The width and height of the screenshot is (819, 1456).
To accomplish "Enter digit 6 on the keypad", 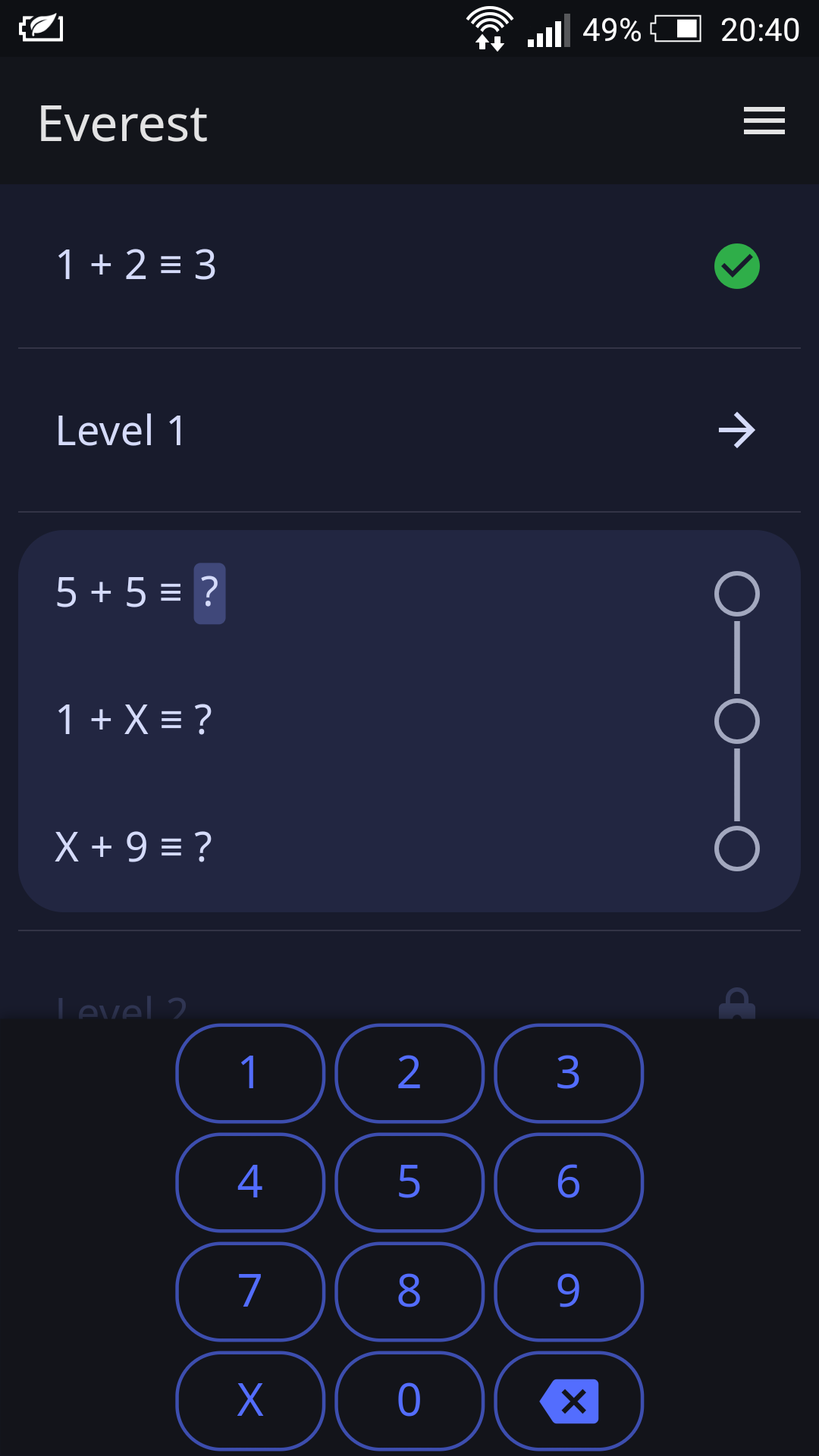I will click(x=569, y=1182).
